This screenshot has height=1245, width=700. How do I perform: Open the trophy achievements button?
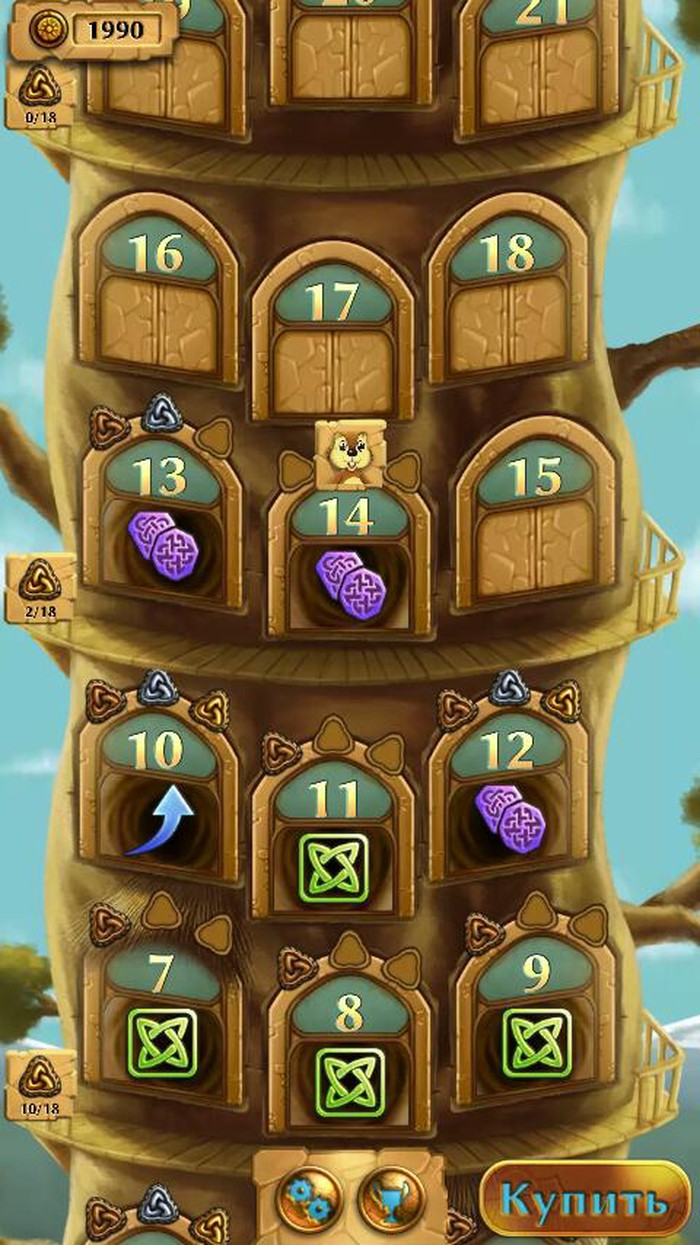click(392, 1198)
